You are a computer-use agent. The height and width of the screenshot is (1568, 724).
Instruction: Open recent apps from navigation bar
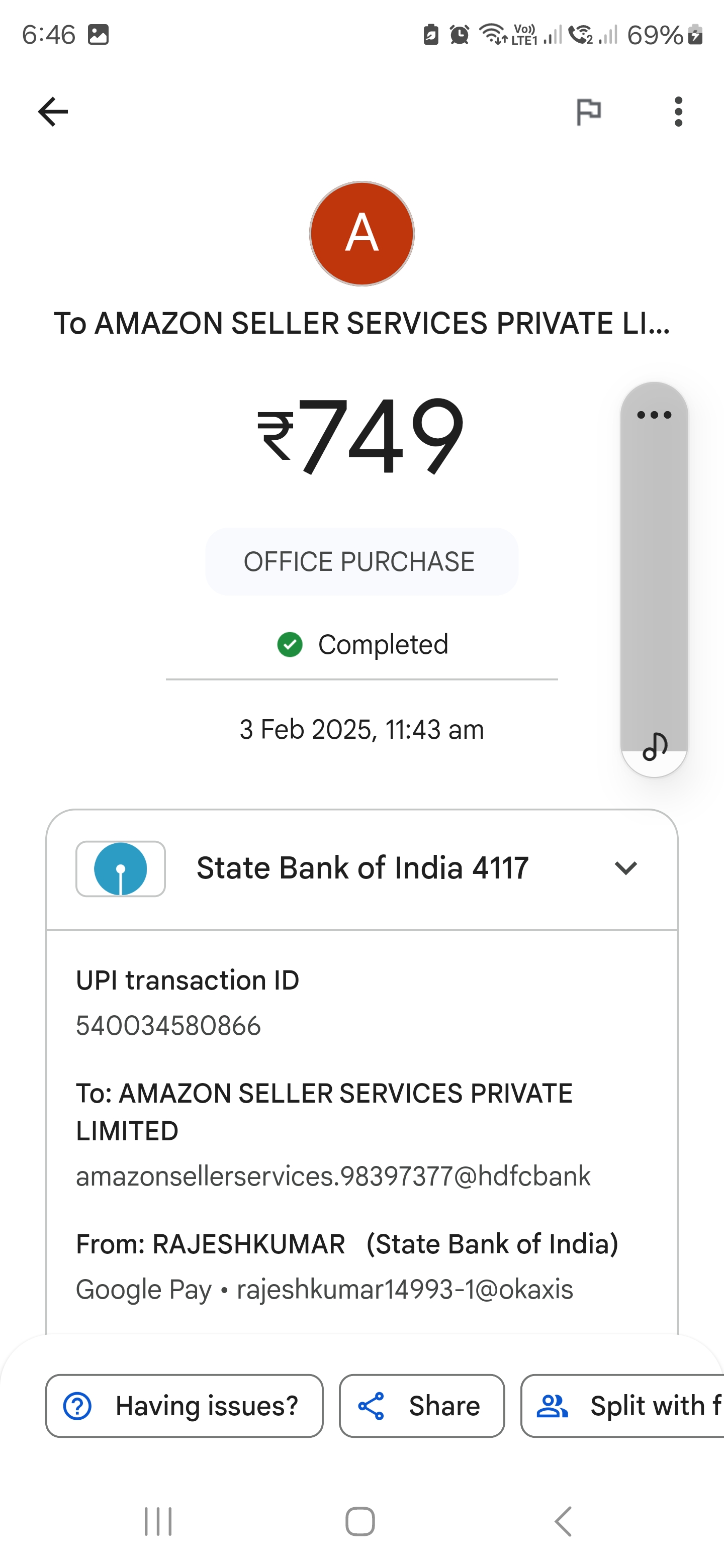pos(158,1522)
